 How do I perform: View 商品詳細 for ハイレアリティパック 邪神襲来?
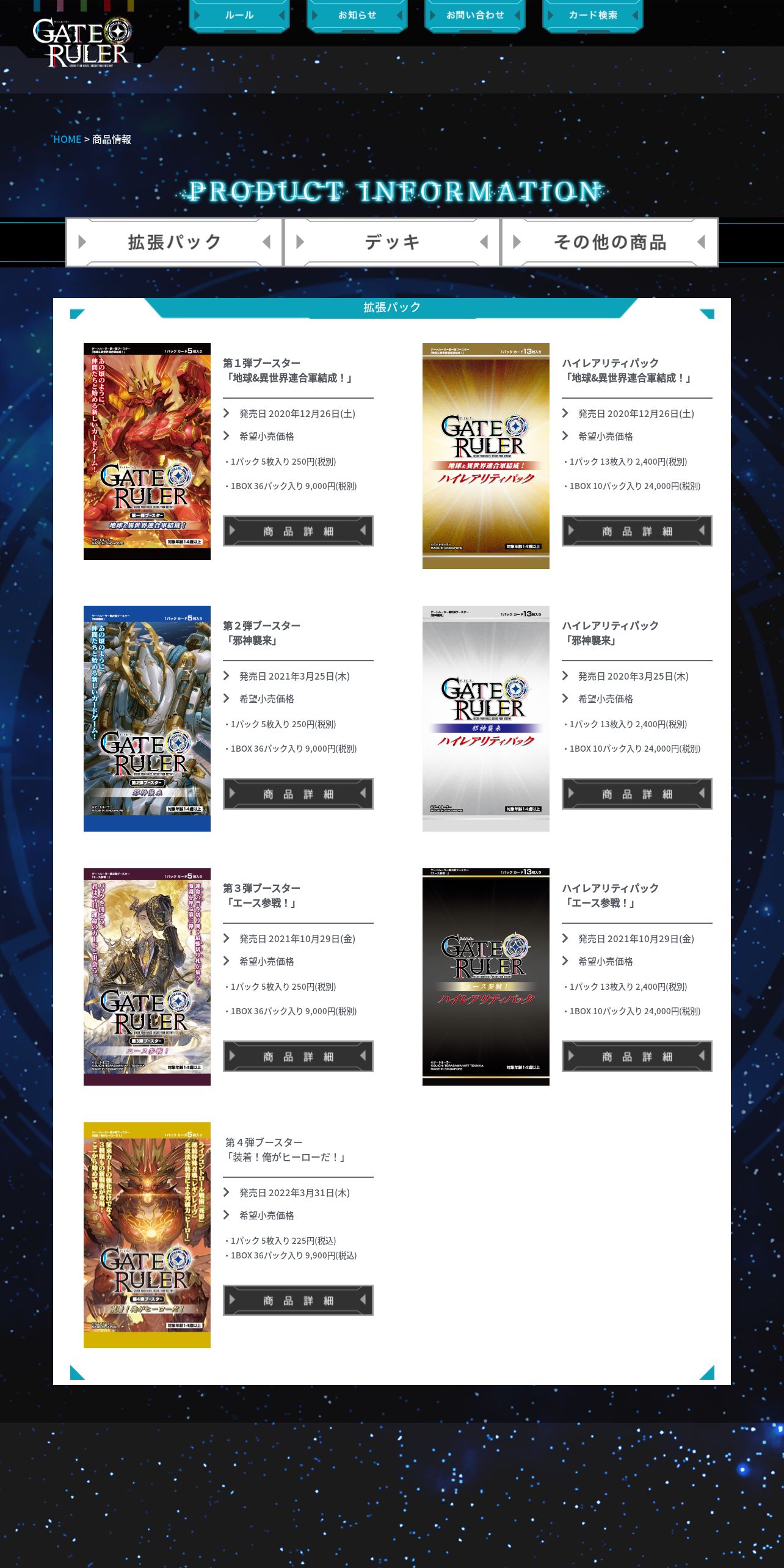pos(637,794)
